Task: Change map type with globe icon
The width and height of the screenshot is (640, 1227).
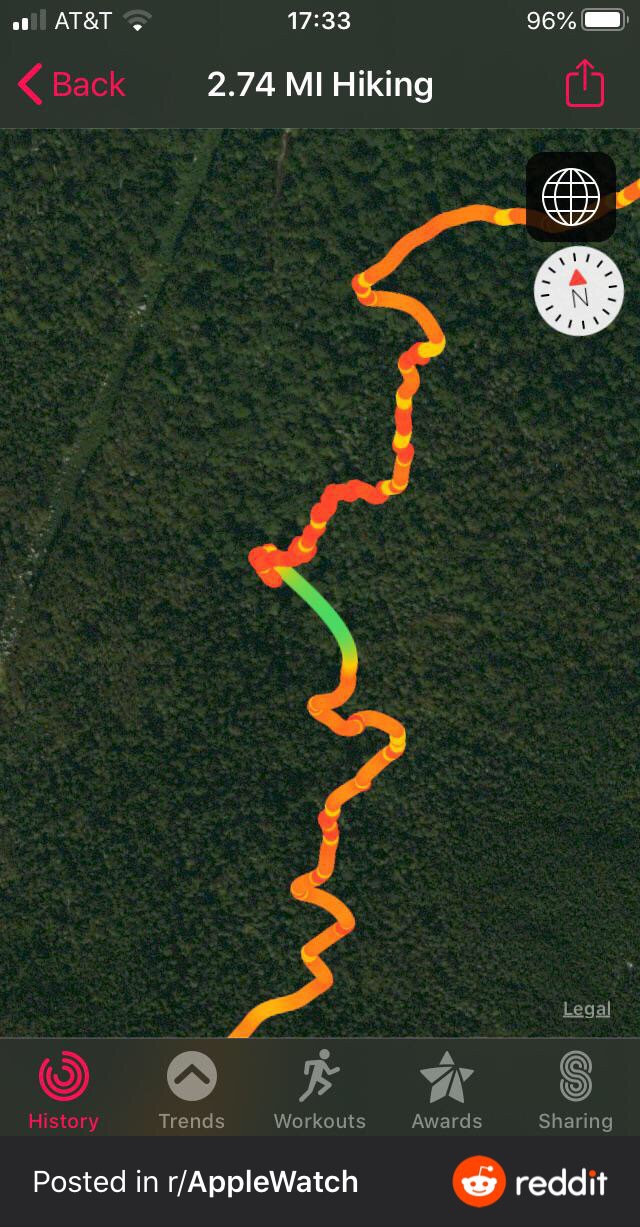Action: tap(571, 197)
